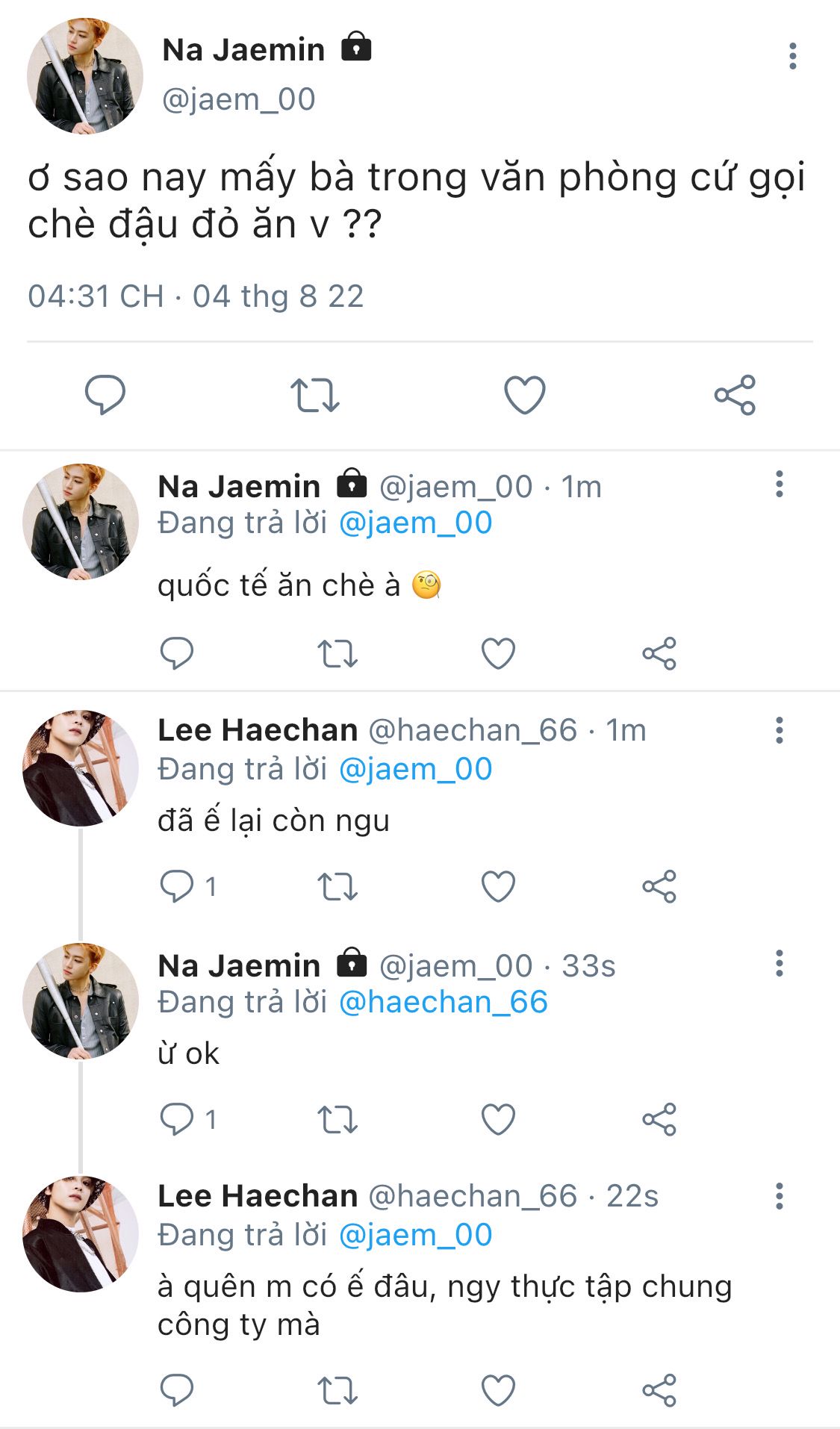Share the main tweet by Na Jaemin
This screenshot has width=840, height=1429.
tap(735, 395)
